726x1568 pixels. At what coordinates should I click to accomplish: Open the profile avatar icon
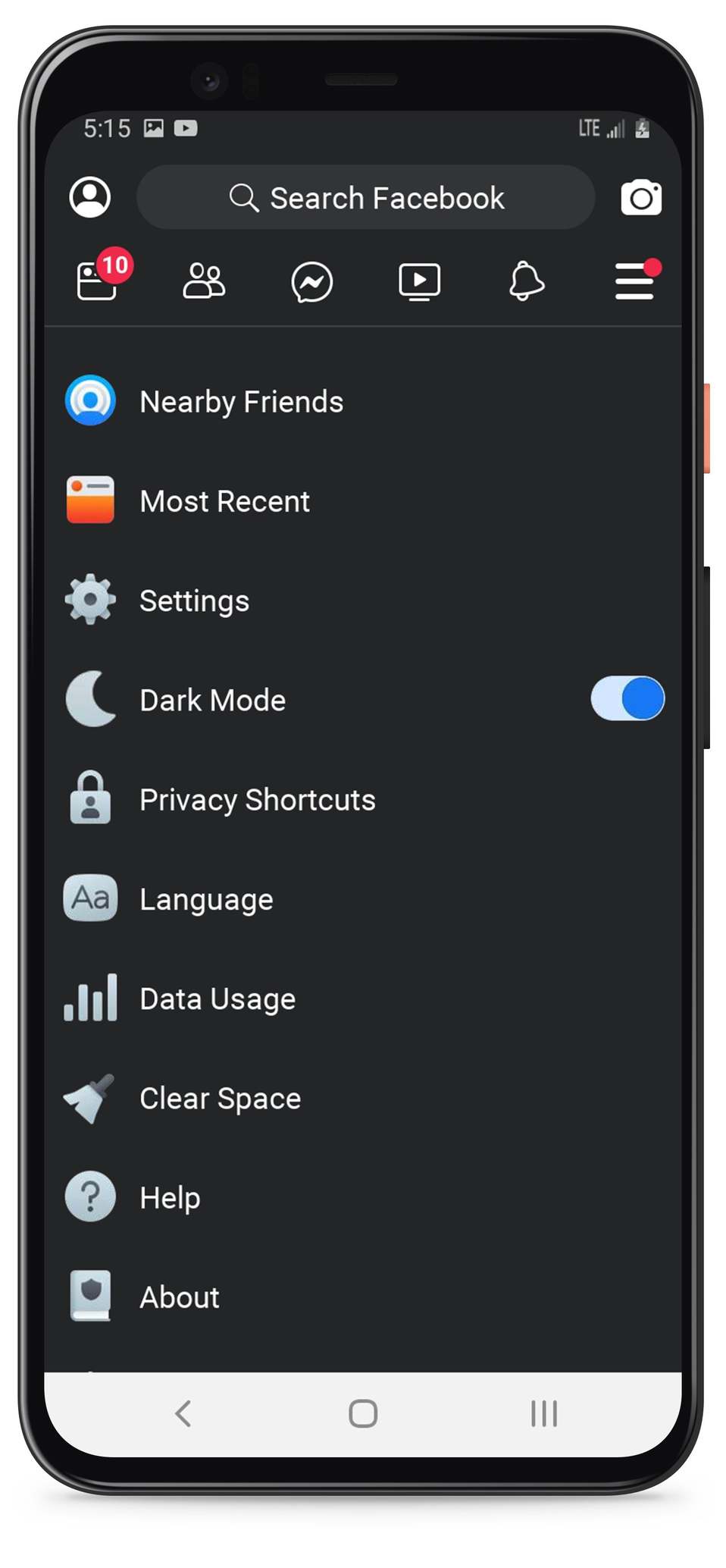pyautogui.click(x=90, y=198)
